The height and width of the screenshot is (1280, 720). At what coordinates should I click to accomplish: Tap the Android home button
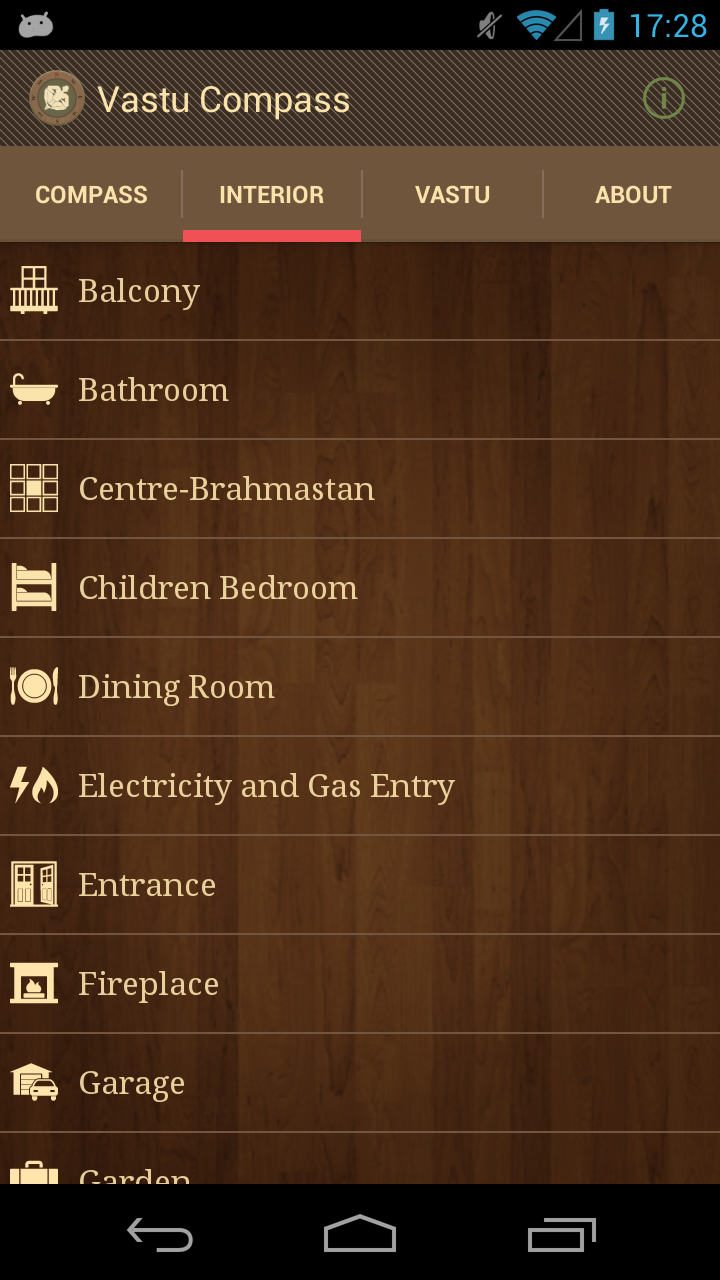(360, 1235)
